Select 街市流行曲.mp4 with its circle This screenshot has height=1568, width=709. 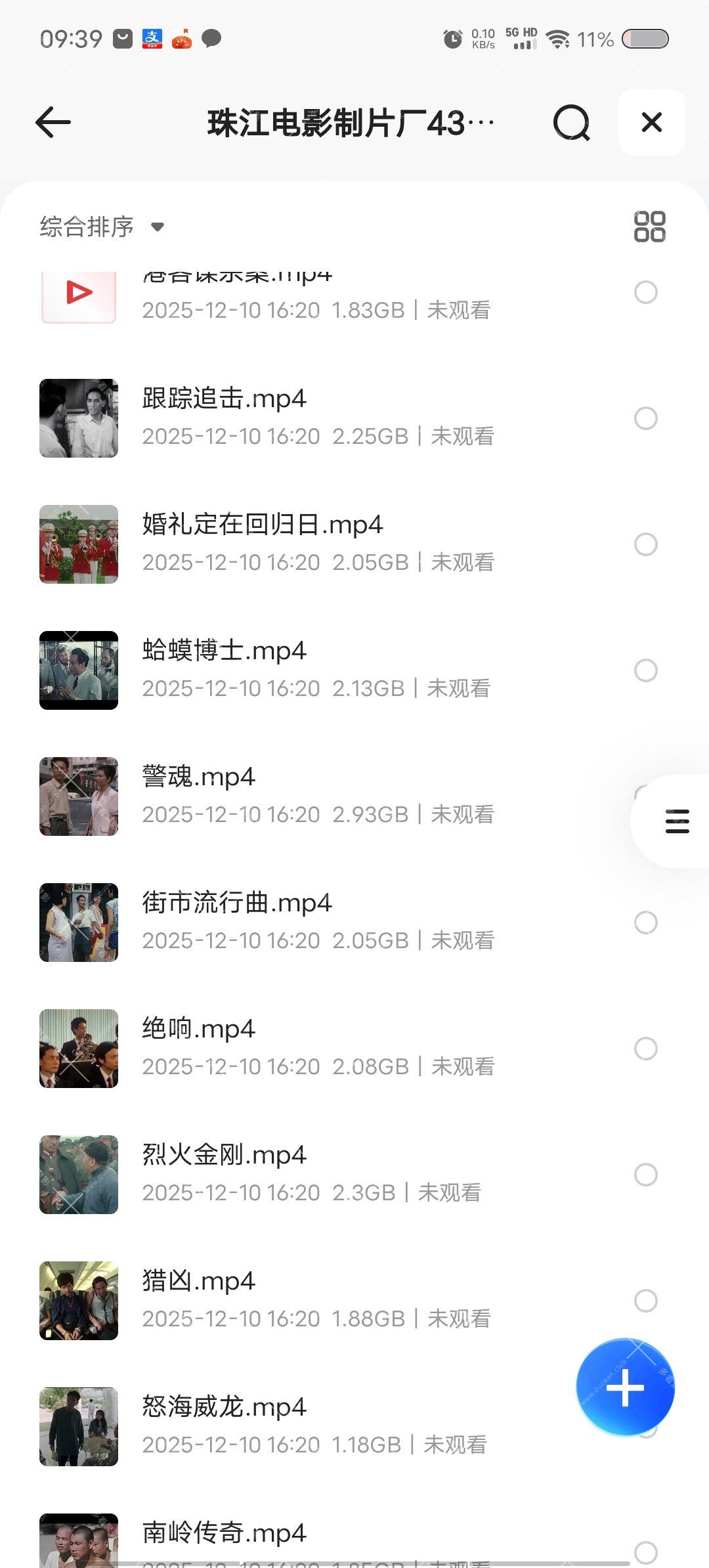(646, 923)
